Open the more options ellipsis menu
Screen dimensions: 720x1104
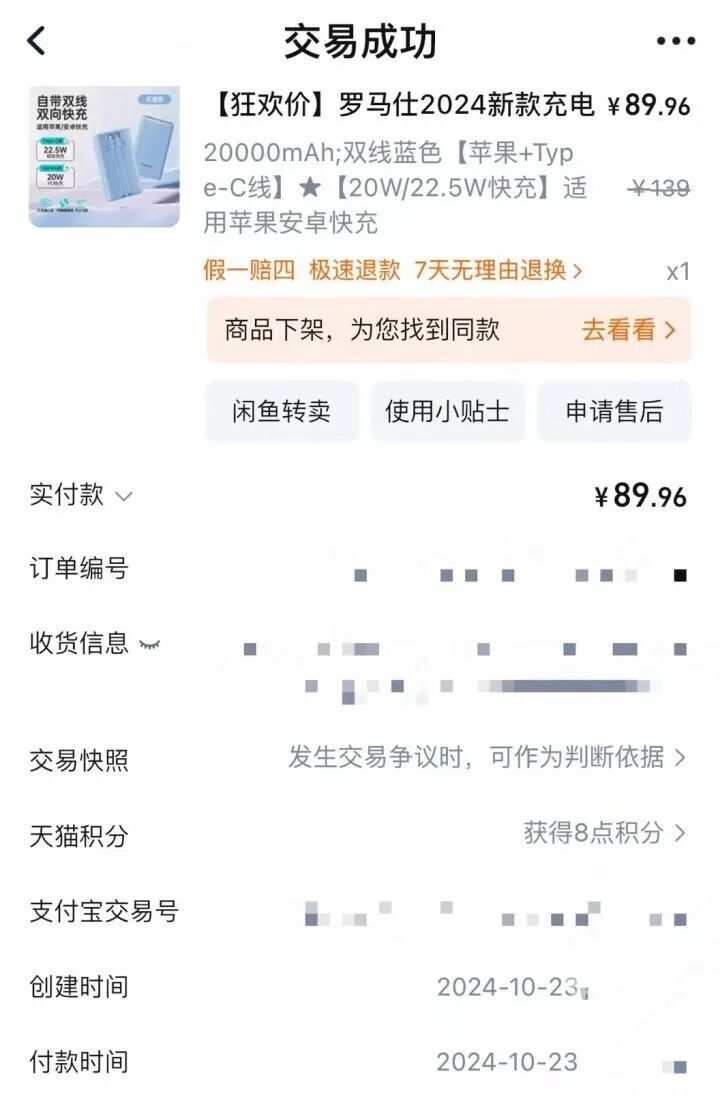[676, 41]
